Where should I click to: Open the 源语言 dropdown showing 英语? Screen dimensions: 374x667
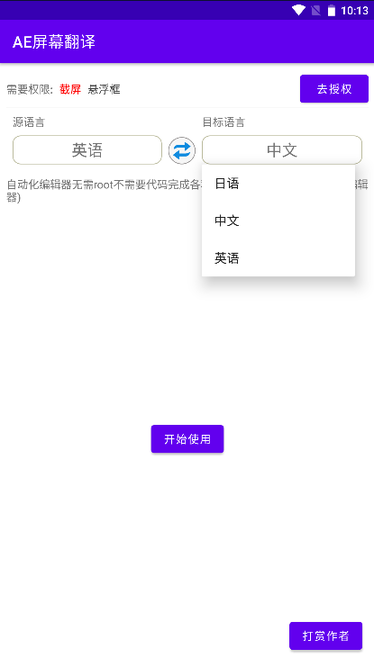pyautogui.click(x=87, y=150)
